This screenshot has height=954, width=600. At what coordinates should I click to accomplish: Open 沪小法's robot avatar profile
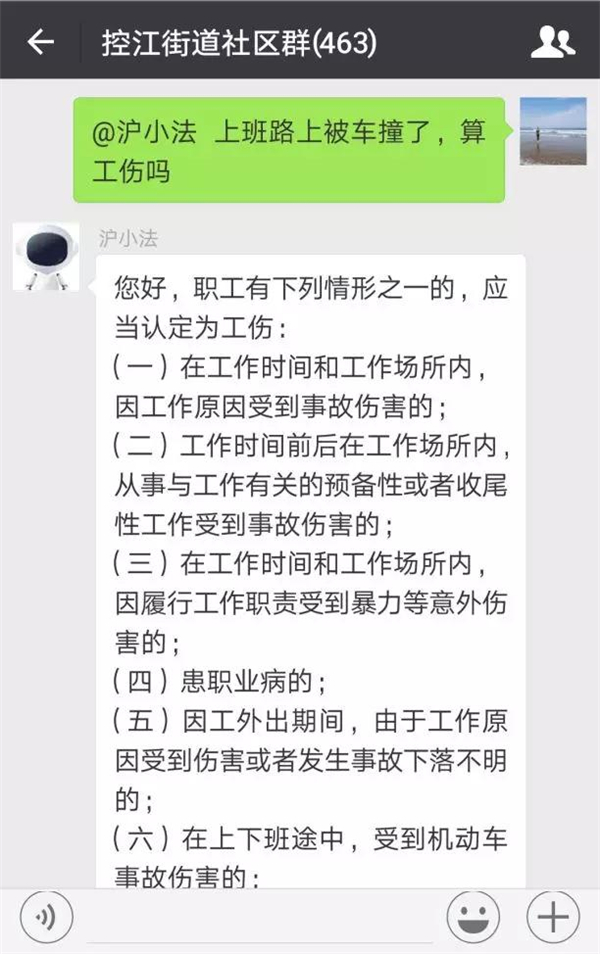pyautogui.click(x=46, y=258)
